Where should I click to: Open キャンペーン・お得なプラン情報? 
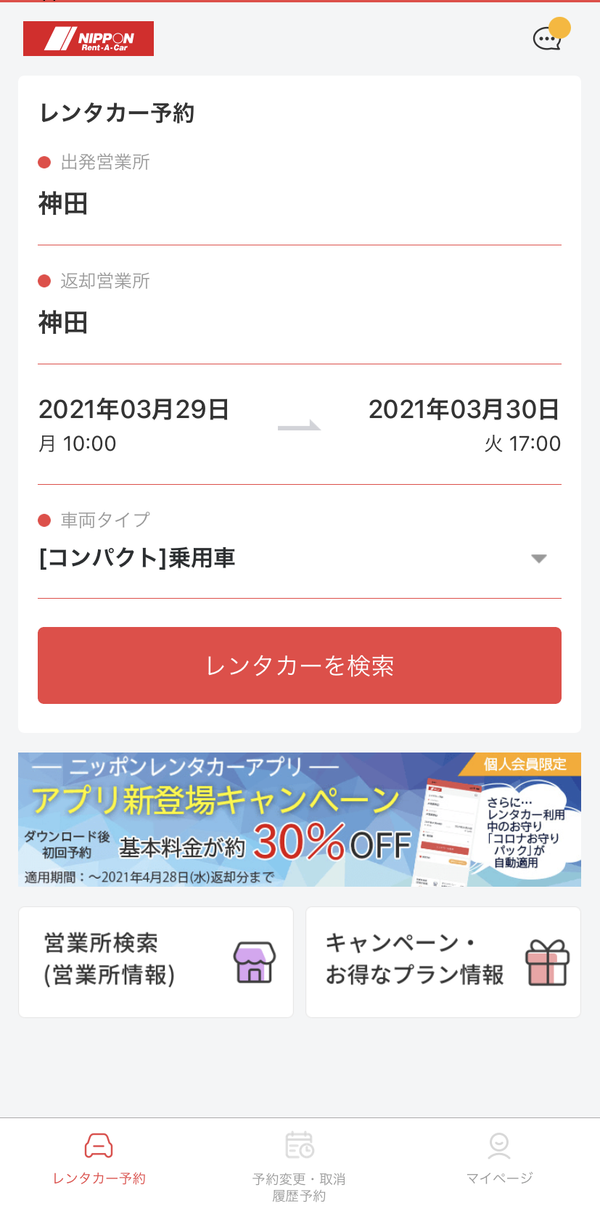coord(443,962)
